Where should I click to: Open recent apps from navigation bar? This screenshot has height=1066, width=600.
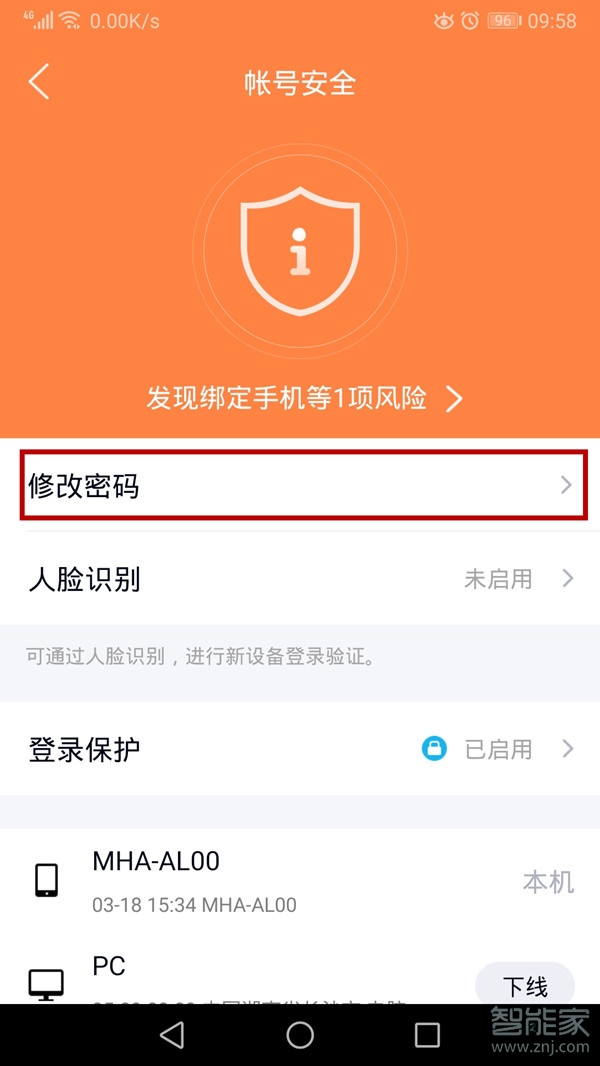(x=427, y=1035)
